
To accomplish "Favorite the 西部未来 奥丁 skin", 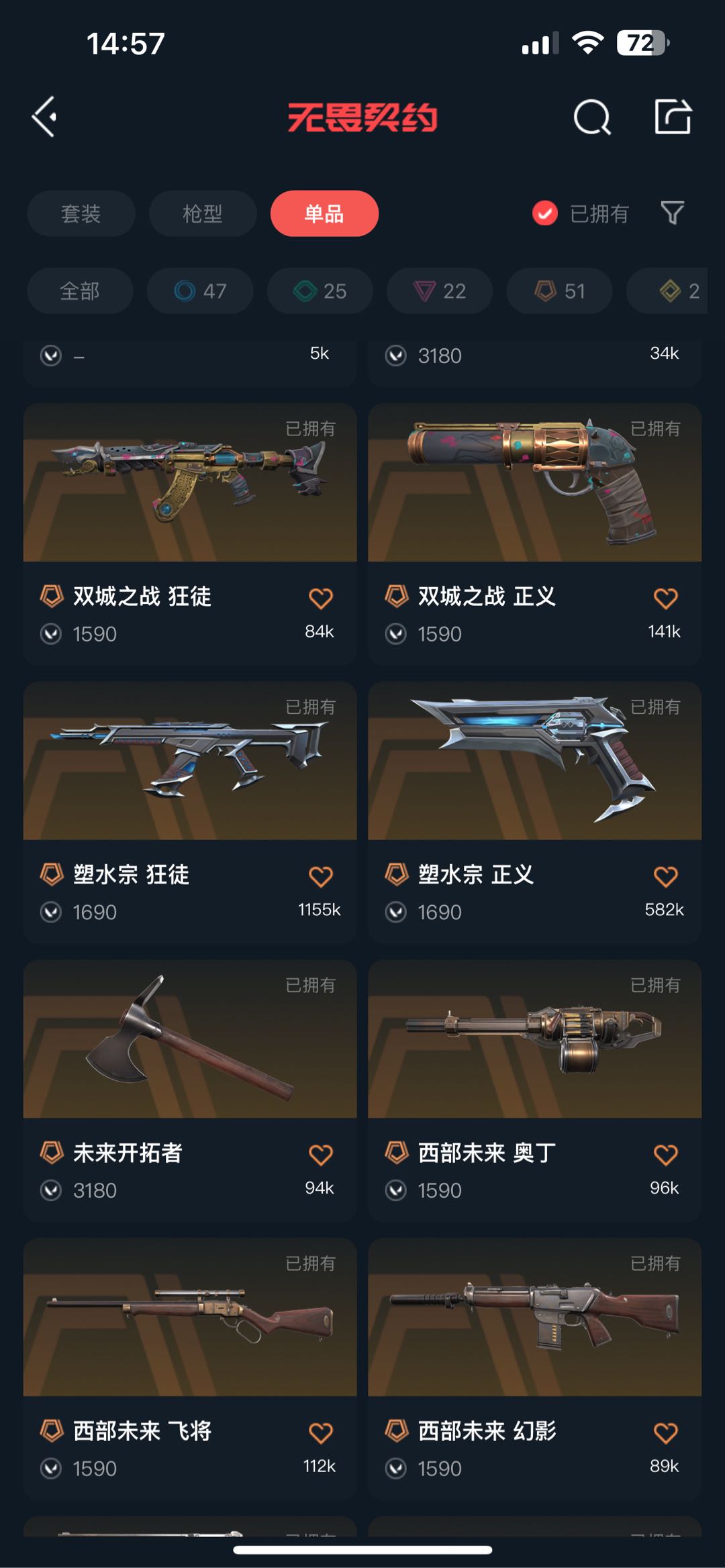I will click(665, 1155).
